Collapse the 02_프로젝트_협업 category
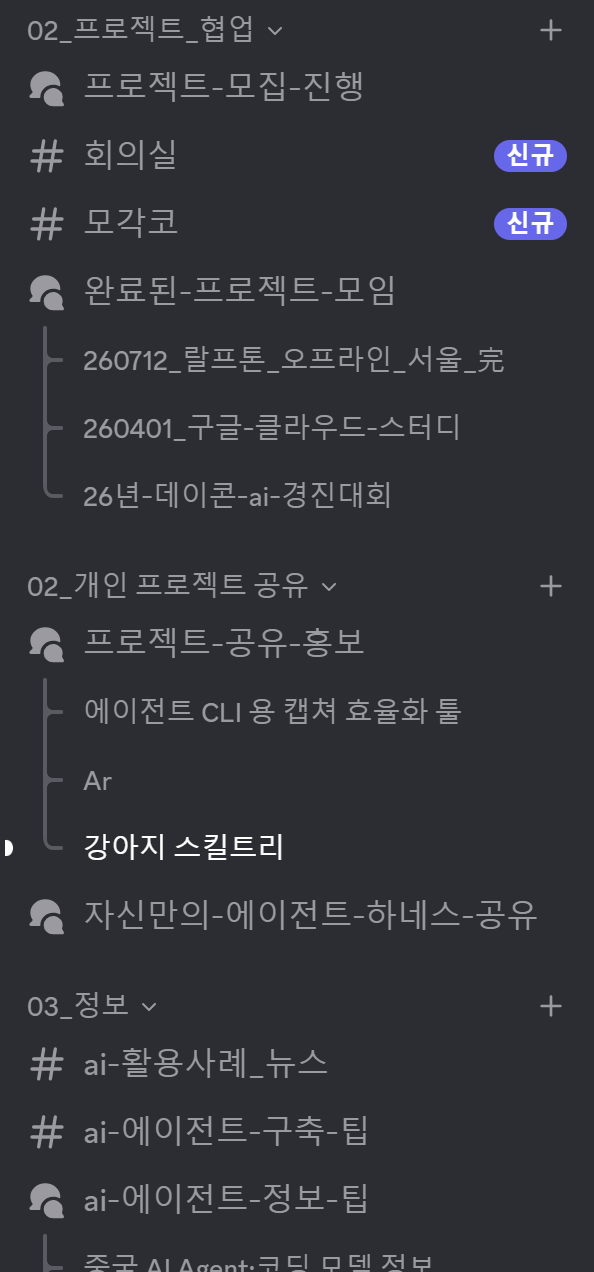The image size is (594, 1272). pyautogui.click(x=155, y=30)
